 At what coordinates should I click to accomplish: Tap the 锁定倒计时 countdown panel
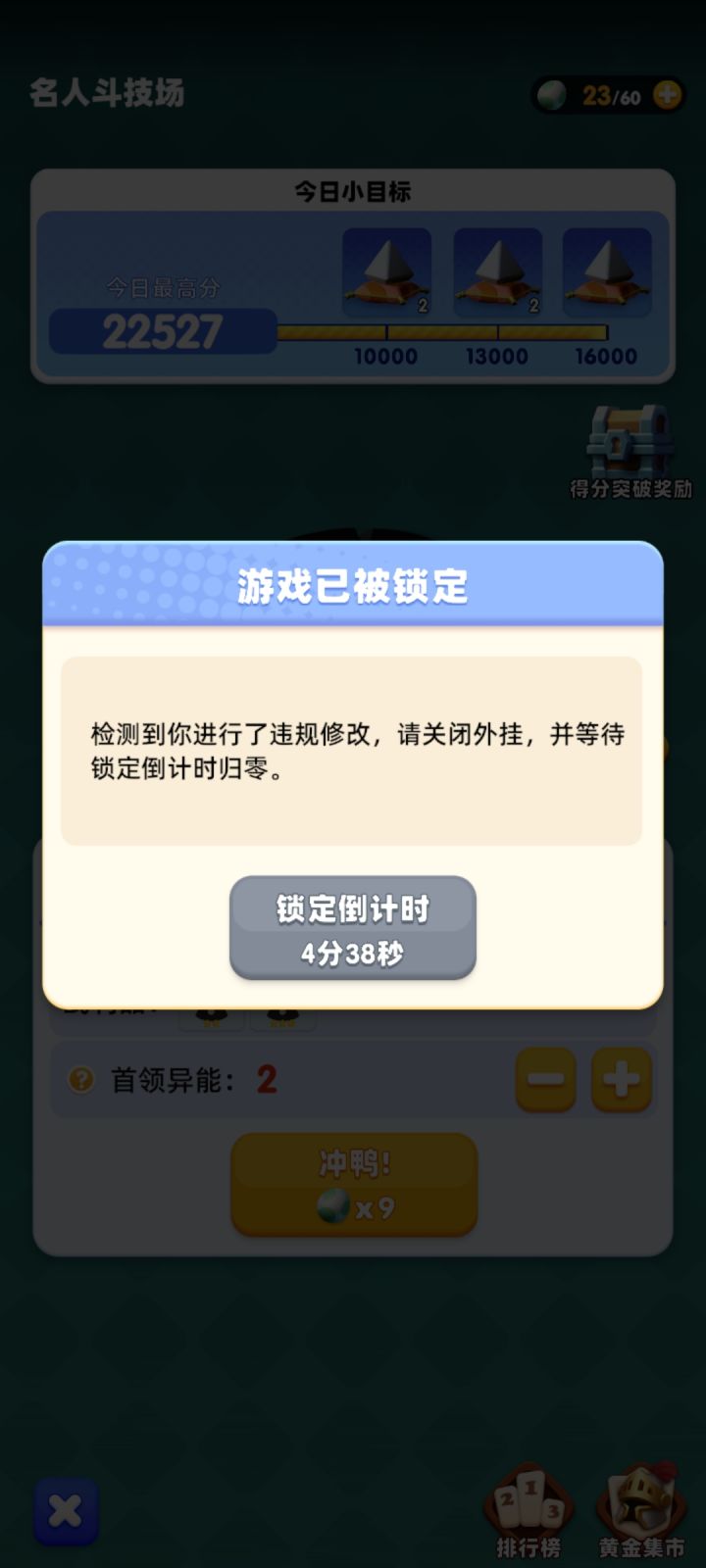351,927
